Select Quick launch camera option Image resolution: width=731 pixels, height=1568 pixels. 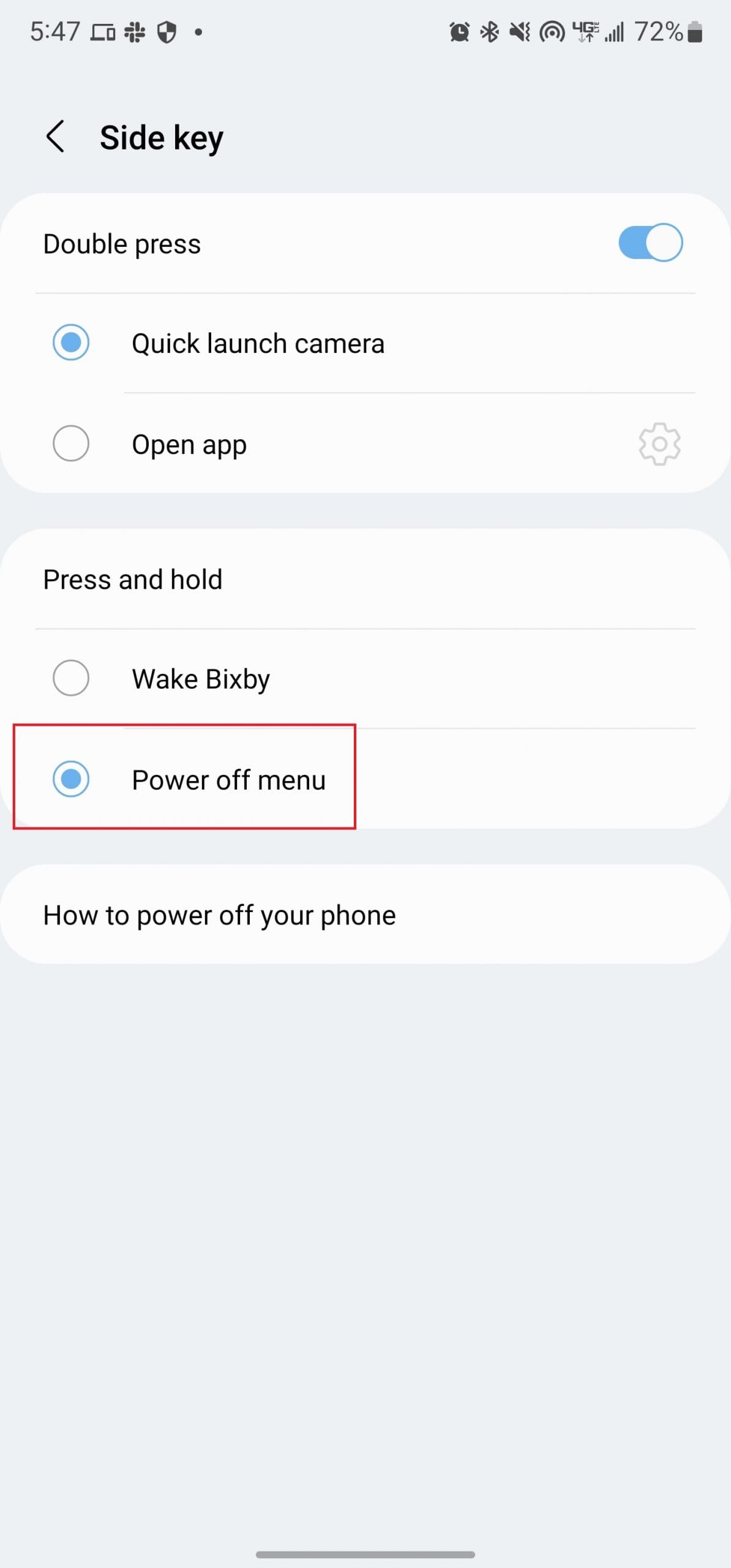(x=71, y=342)
